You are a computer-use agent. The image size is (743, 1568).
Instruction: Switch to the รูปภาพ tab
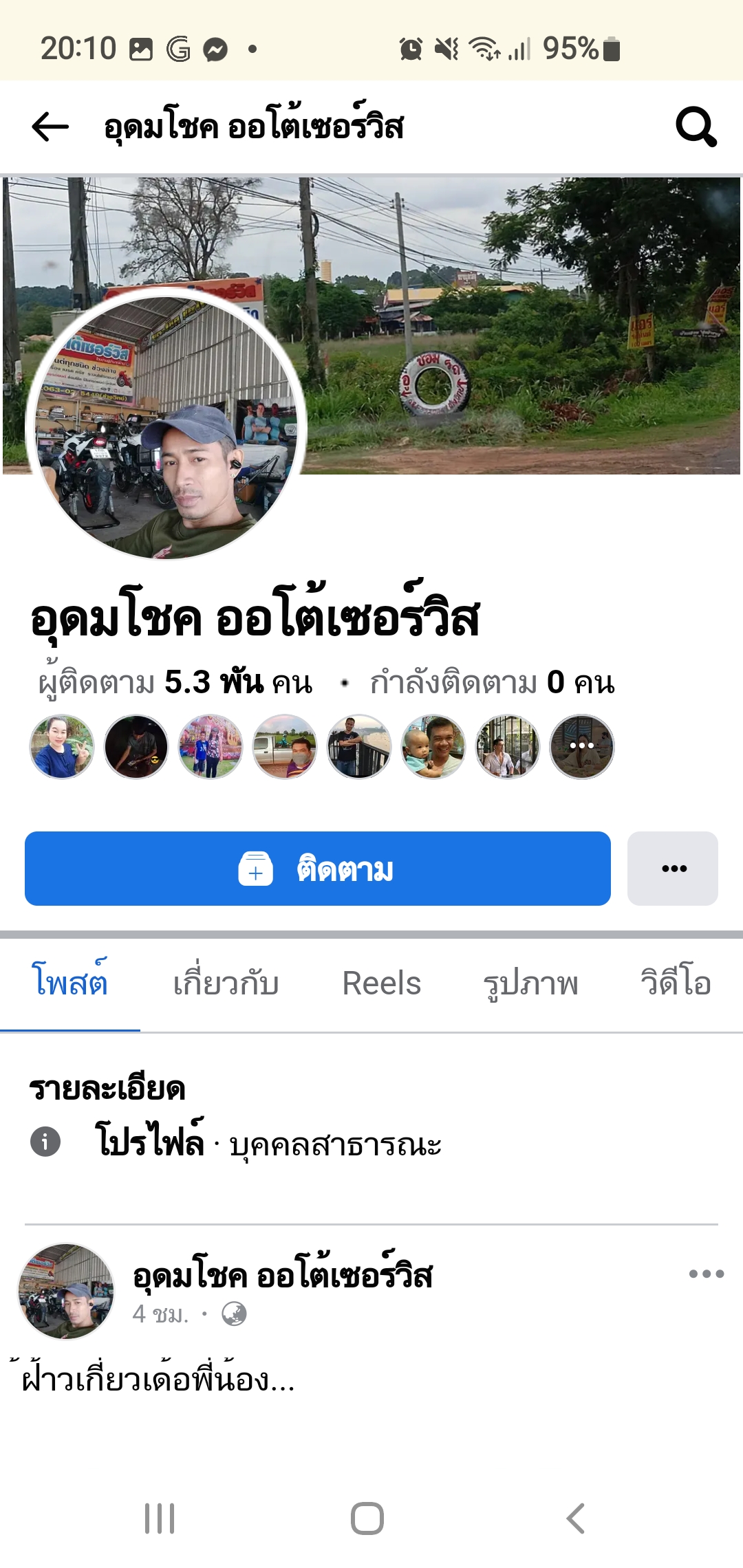(x=530, y=983)
